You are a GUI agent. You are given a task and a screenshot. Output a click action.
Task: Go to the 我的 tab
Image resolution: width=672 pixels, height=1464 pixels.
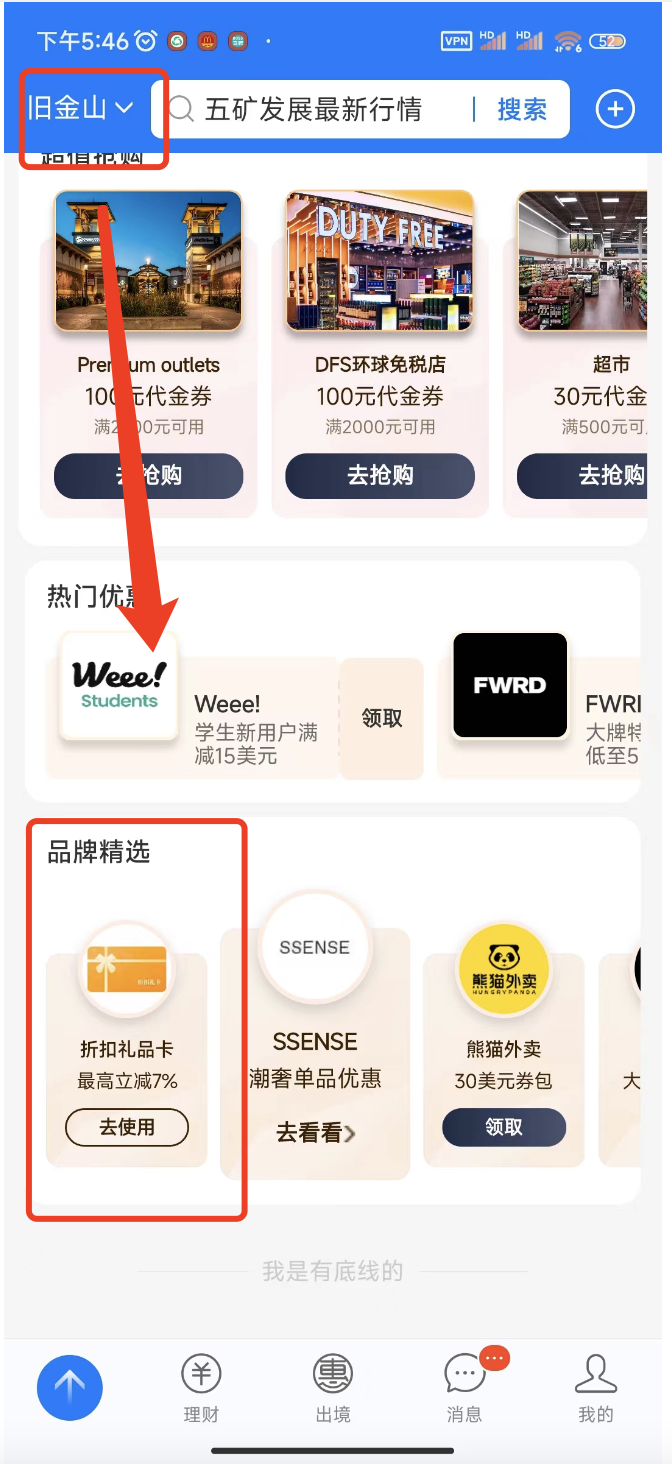click(595, 1388)
